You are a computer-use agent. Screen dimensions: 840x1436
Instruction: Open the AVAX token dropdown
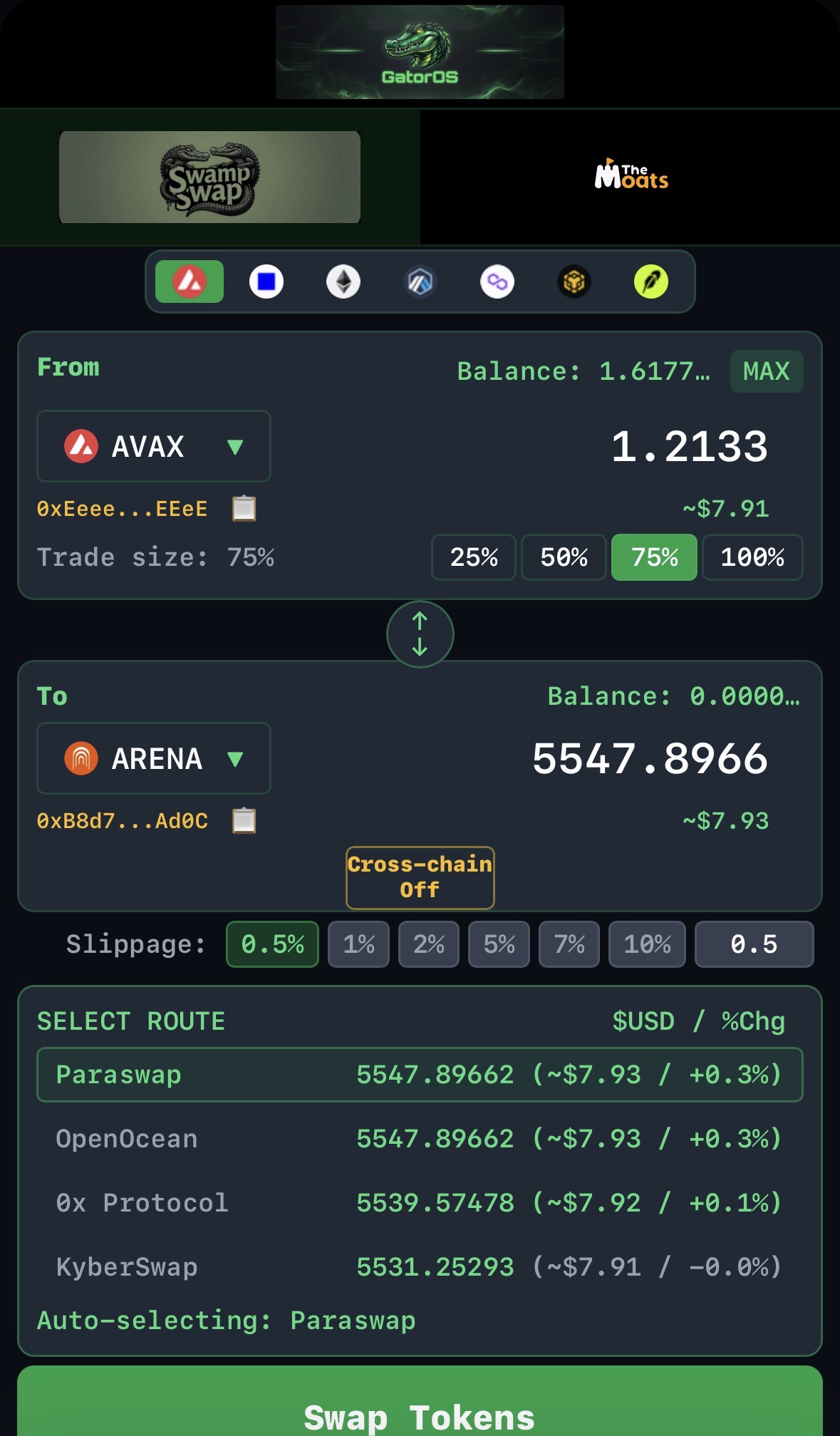(154, 447)
